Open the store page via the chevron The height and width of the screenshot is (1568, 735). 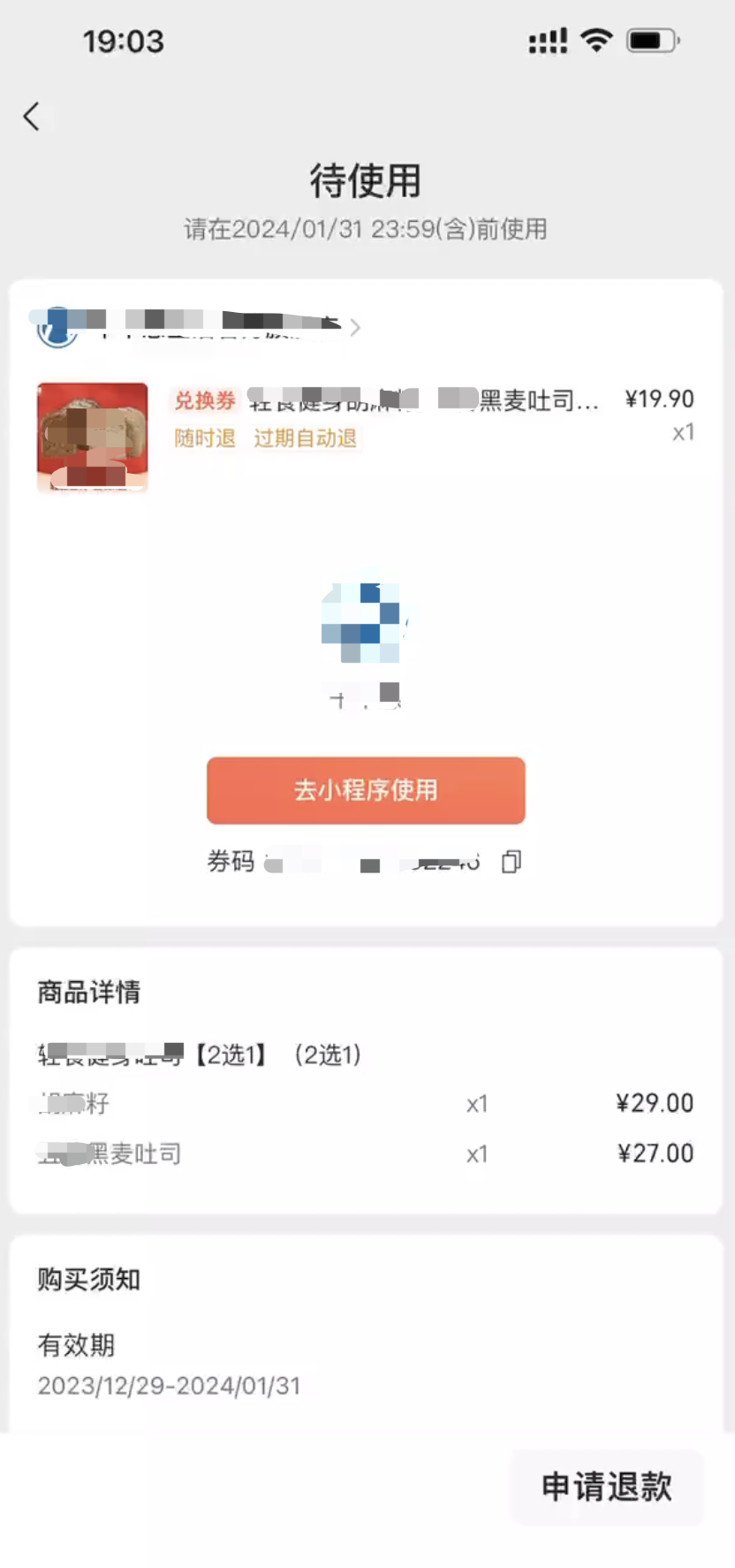pos(355,328)
